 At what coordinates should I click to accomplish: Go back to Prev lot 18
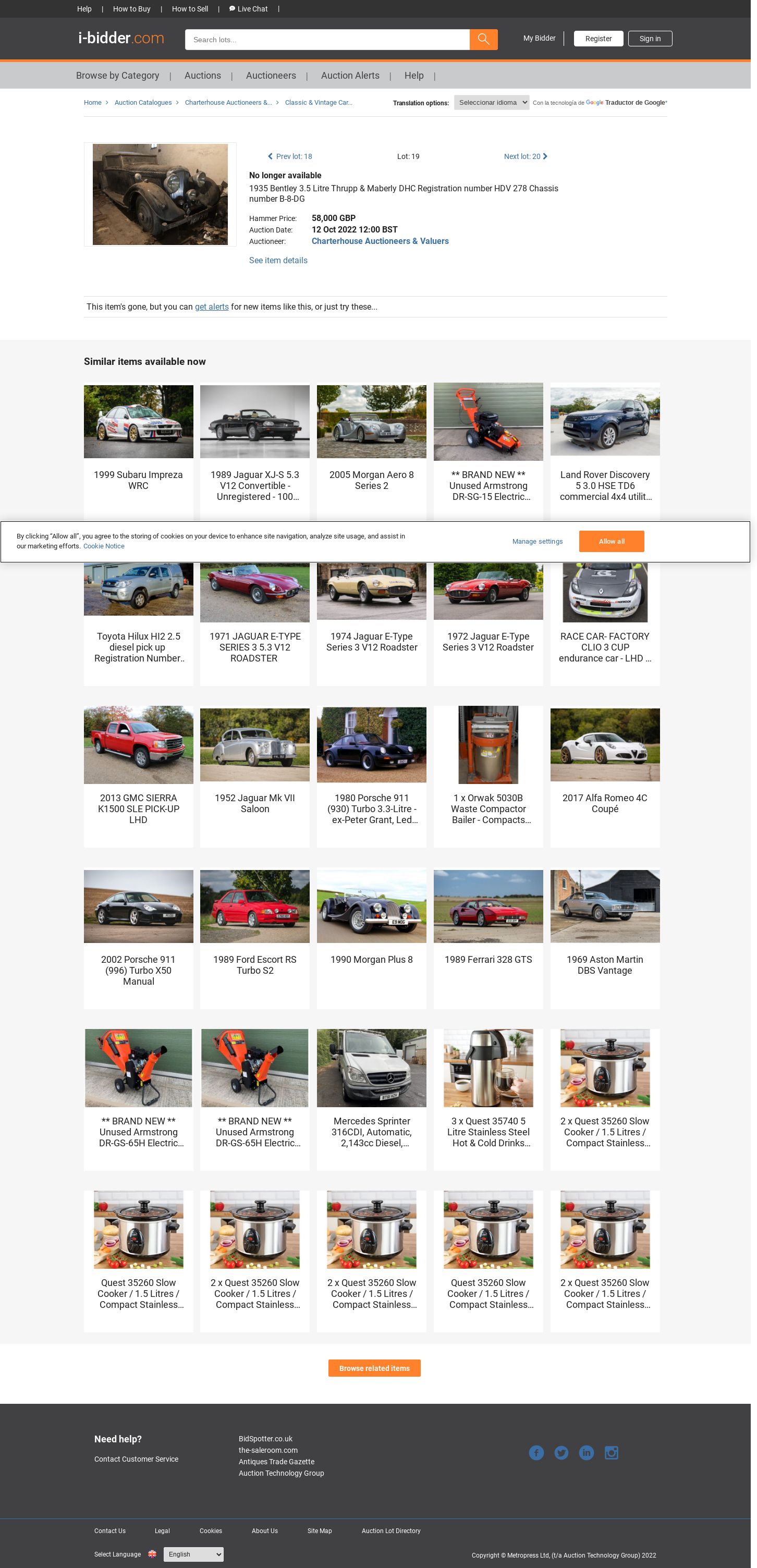290,156
